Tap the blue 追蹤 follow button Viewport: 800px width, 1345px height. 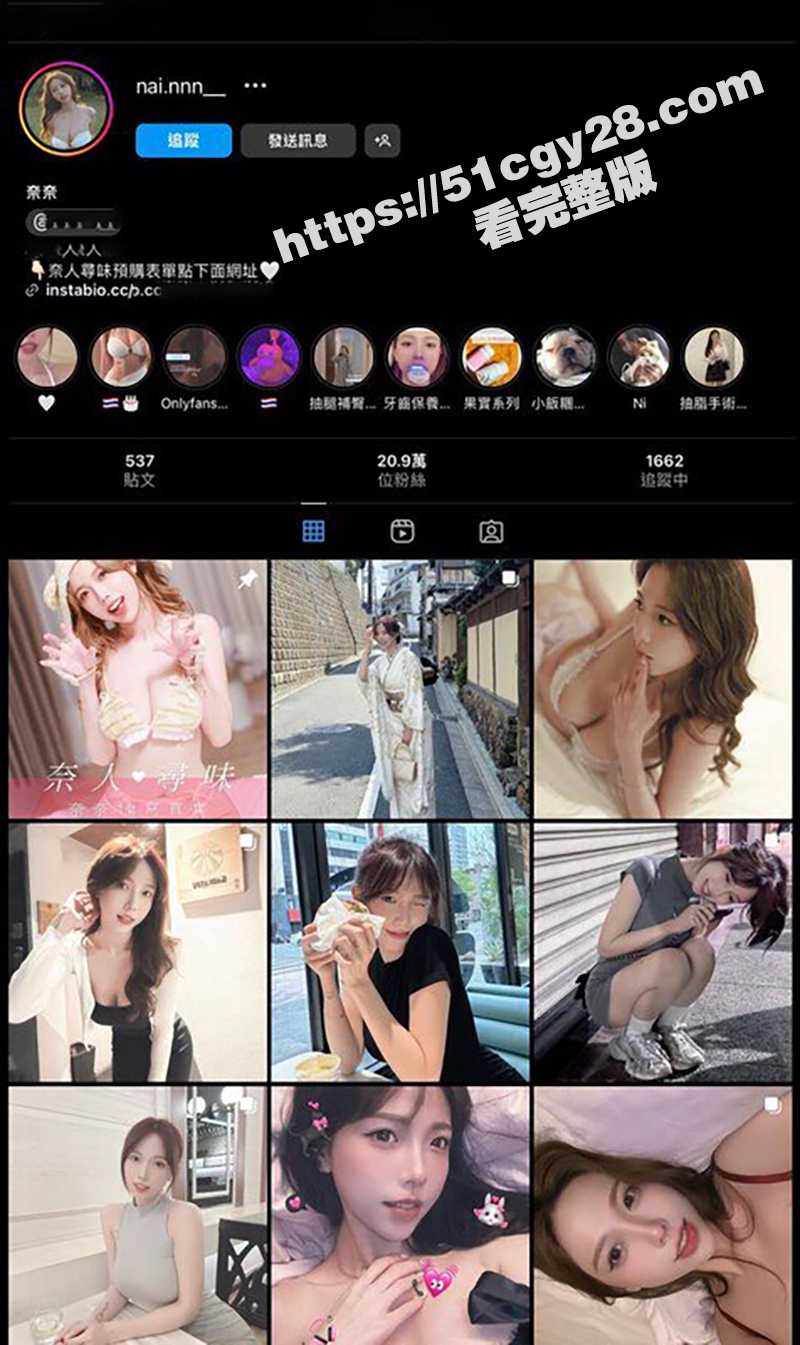click(183, 141)
